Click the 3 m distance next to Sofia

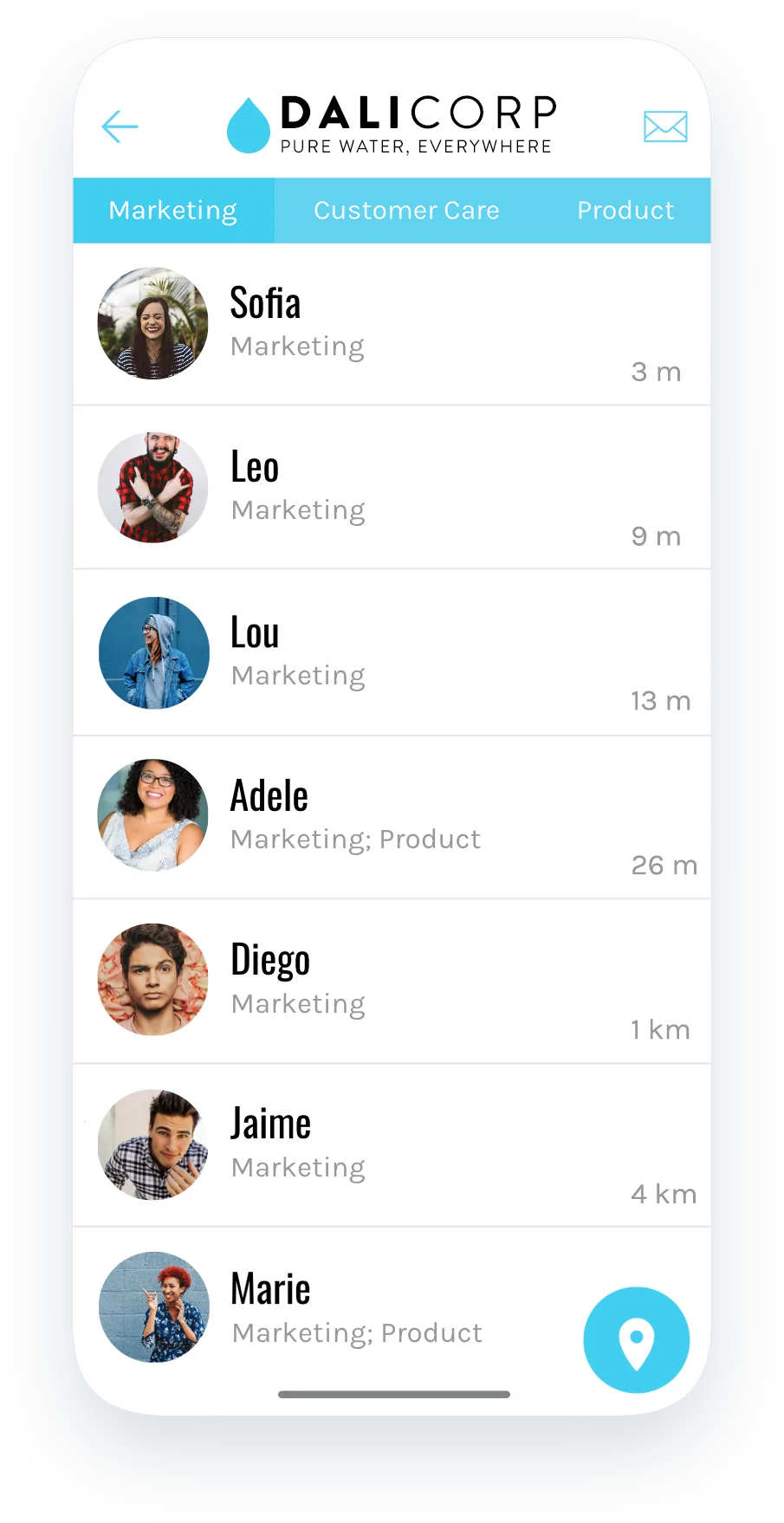pos(657,372)
